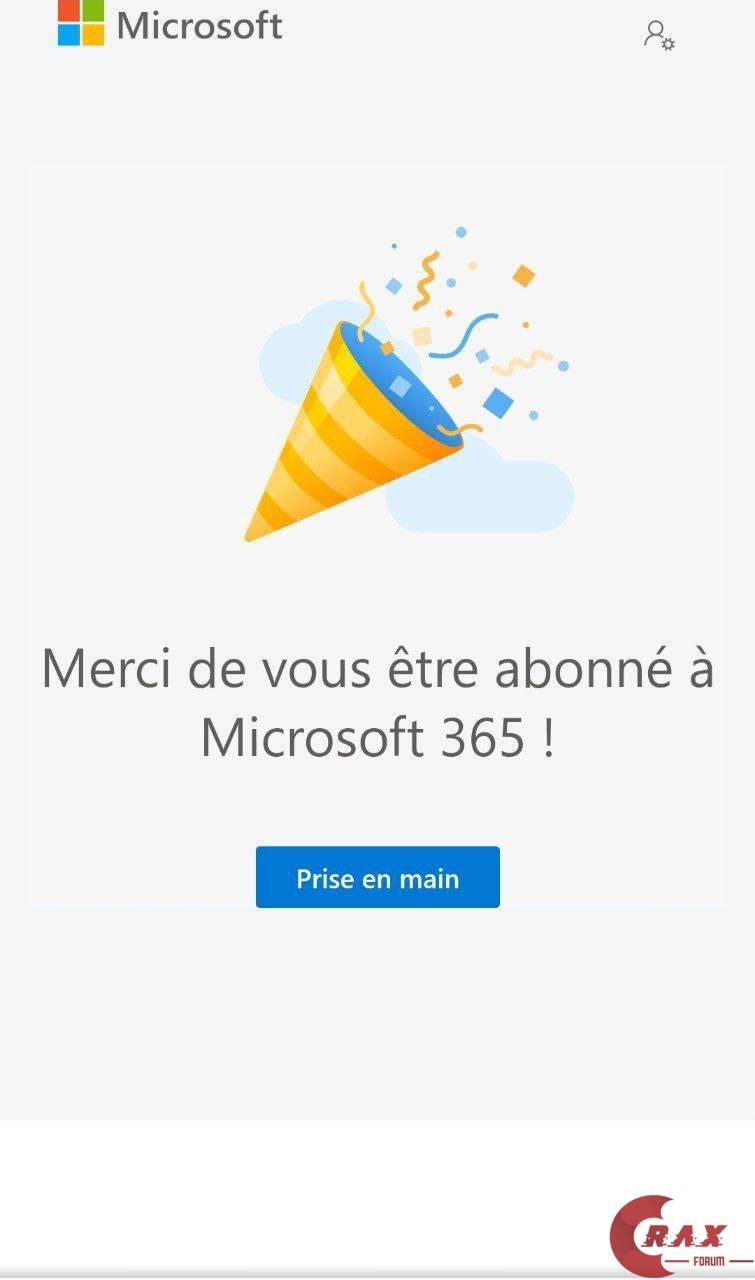Tap the Prise en main button
The image size is (755, 1280).
377,877
